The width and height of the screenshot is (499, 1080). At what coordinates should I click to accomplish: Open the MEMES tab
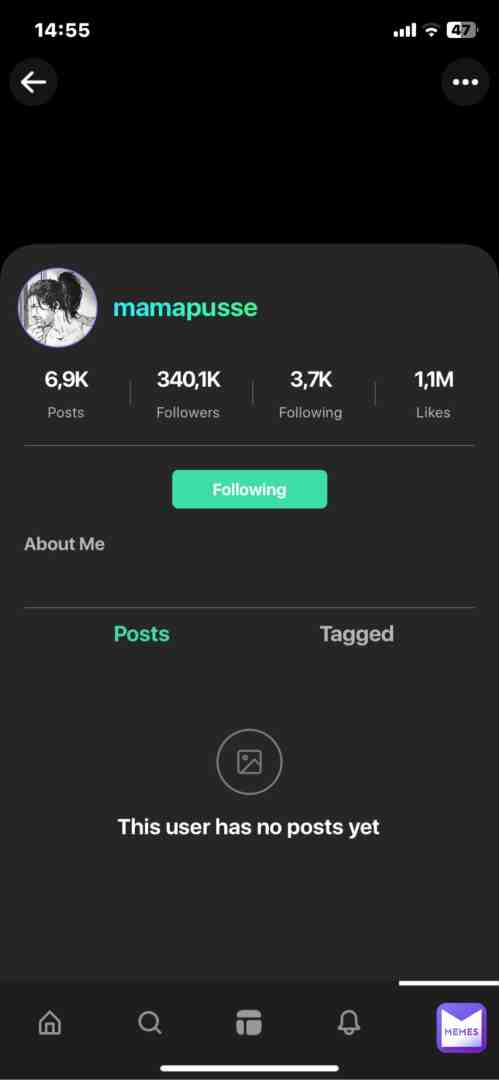[462, 1028]
